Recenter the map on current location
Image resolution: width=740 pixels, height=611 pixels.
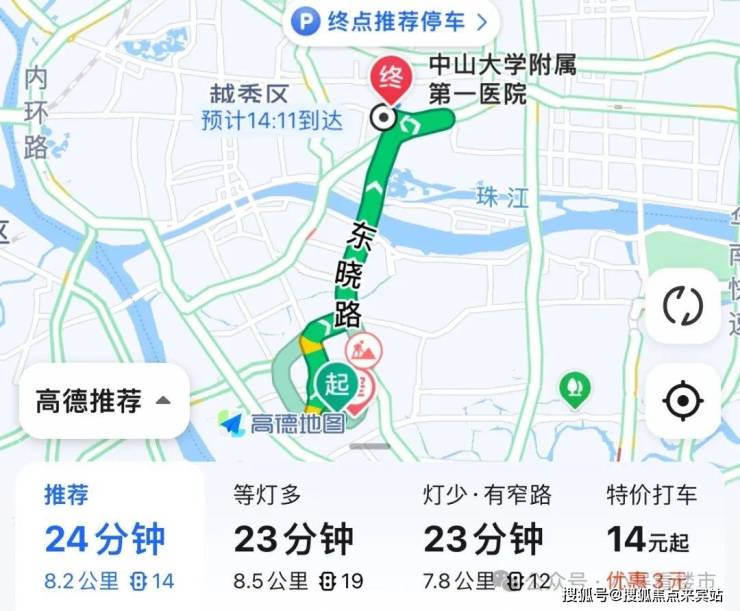pyautogui.click(x=683, y=400)
